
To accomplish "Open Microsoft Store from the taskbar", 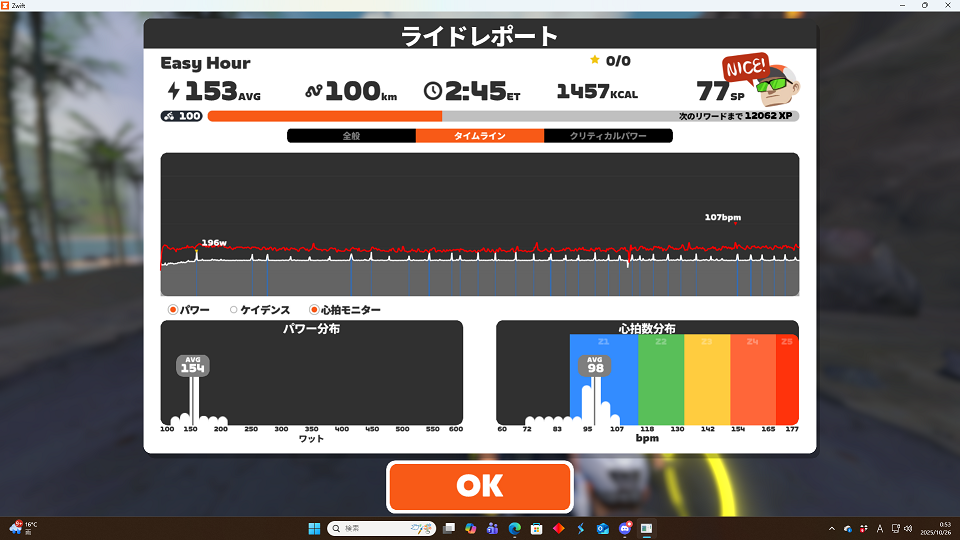I will coord(537,528).
